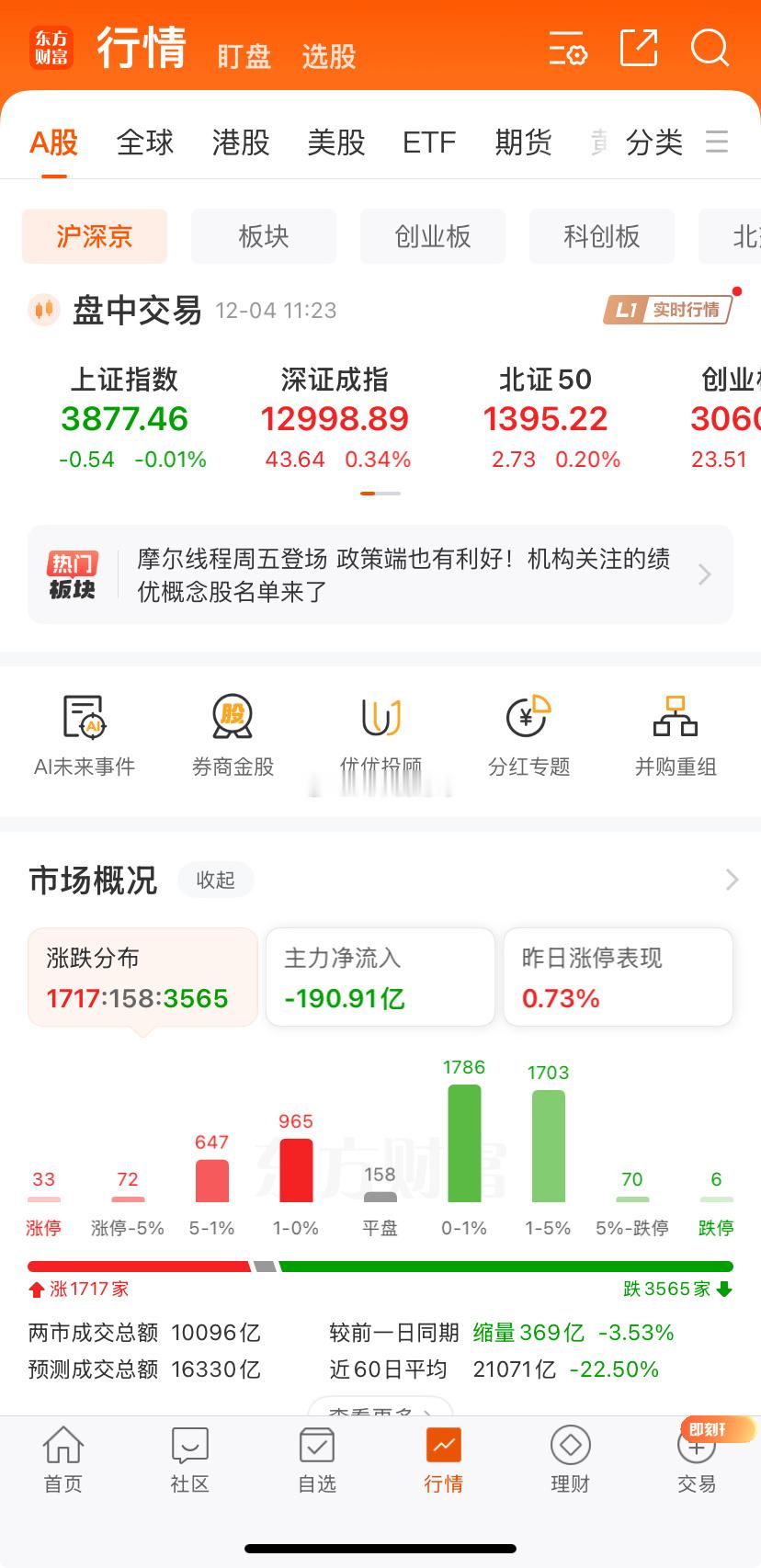Select the 理财 icon in bottom navigation
The height and width of the screenshot is (1568, 761).
pos(569,1461)
